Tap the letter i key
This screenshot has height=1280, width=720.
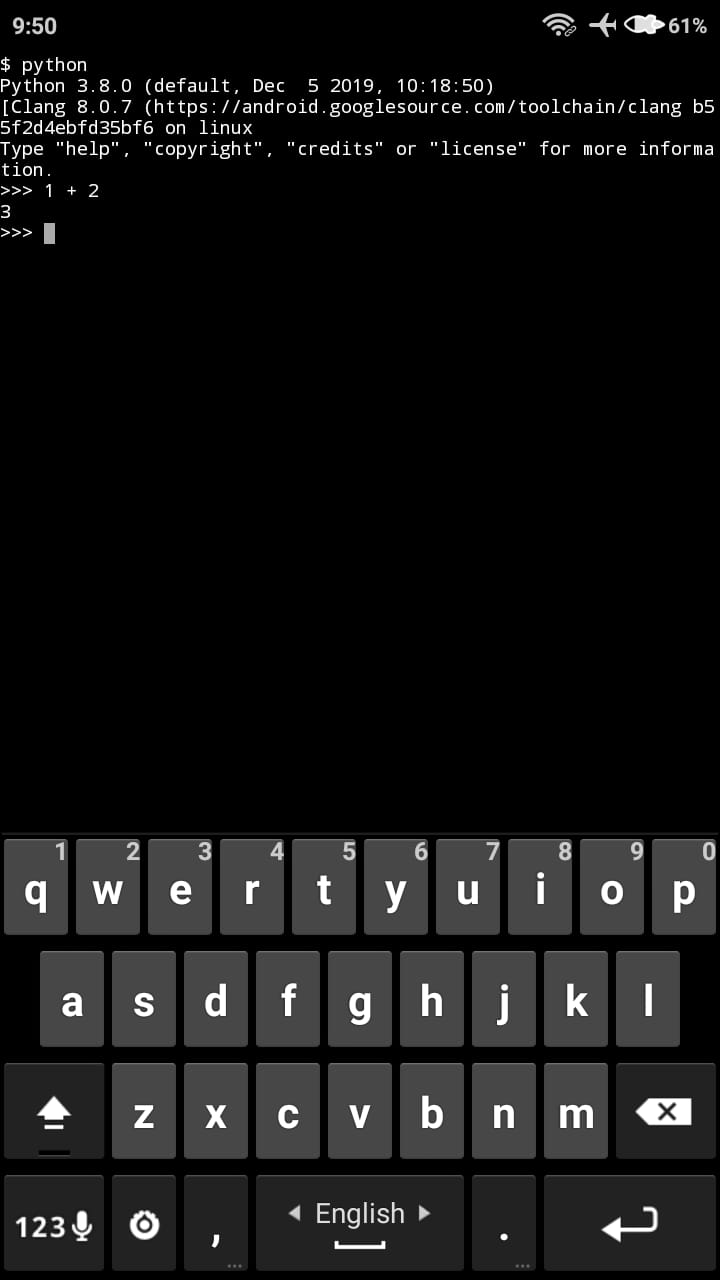[x=539, y=887]
